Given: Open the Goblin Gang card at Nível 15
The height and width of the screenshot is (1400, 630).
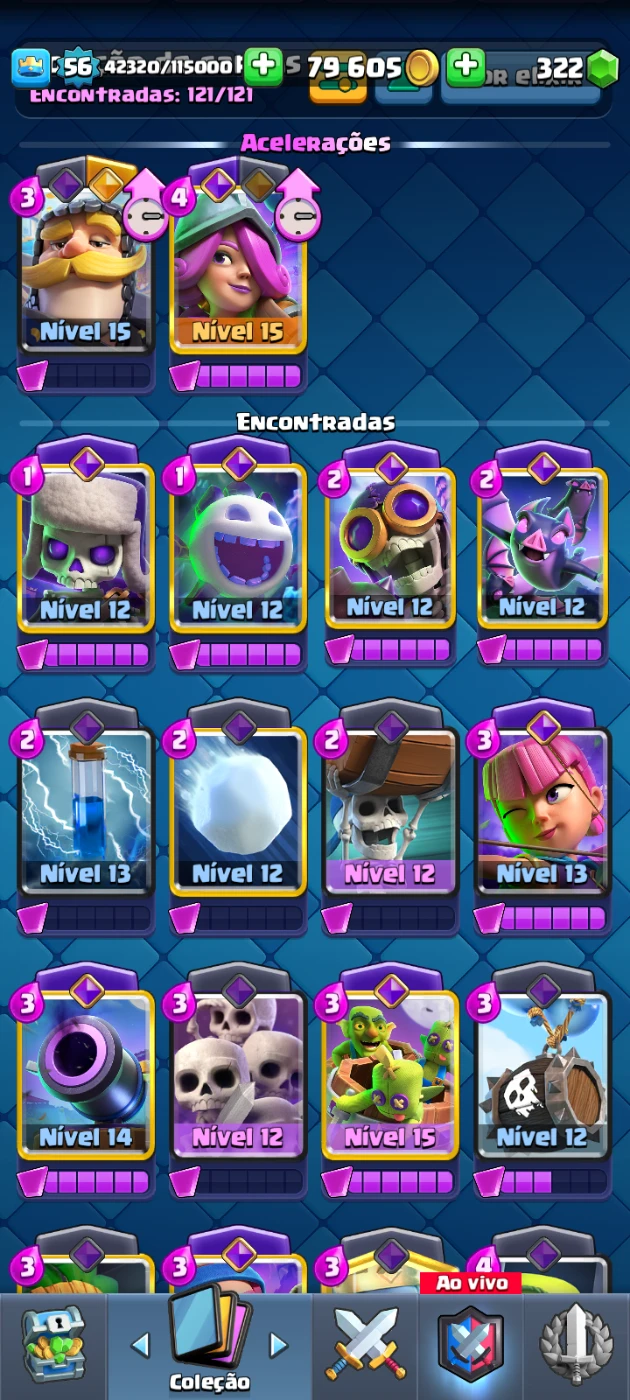Looking at the screenshot, I should click(x=390, y=1075).
